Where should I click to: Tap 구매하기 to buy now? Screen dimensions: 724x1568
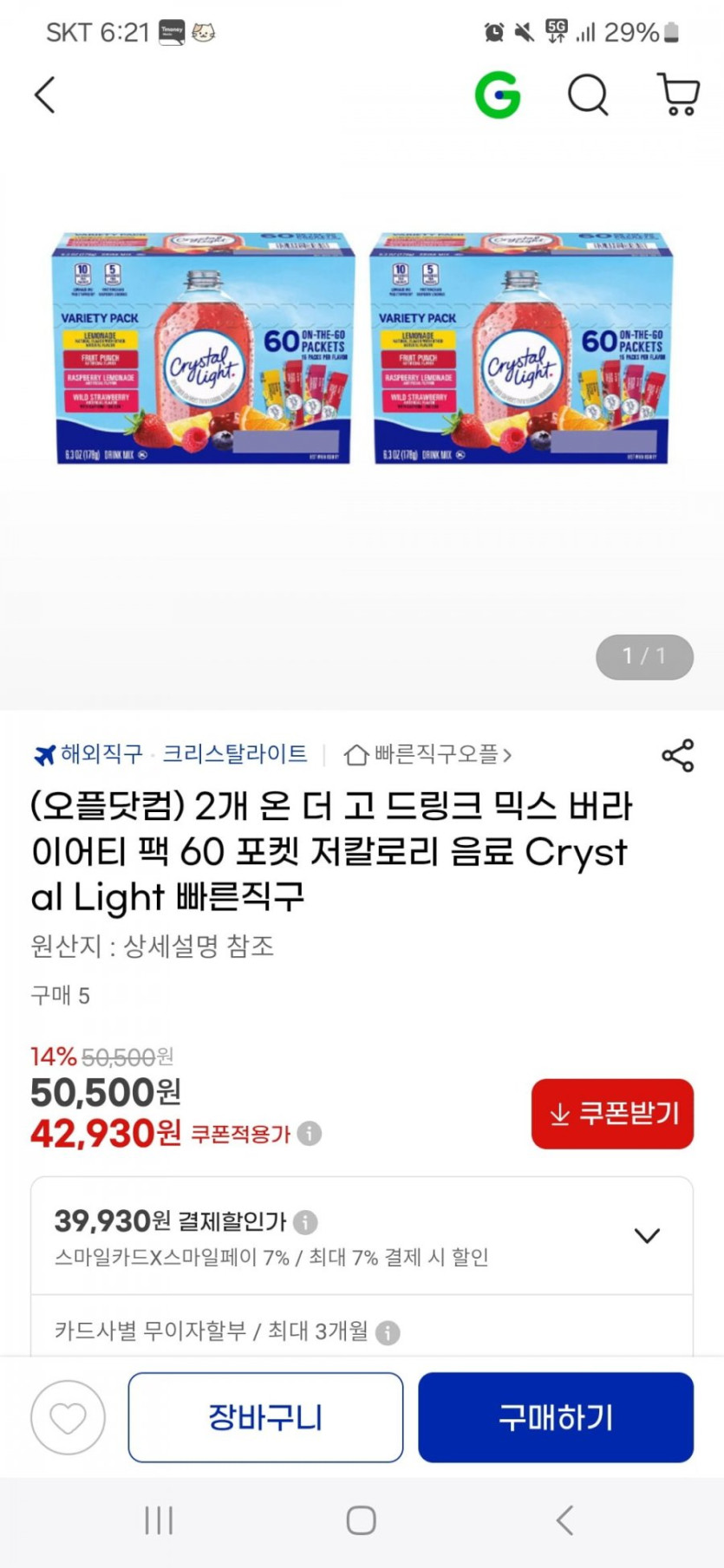coord(556,1417)
